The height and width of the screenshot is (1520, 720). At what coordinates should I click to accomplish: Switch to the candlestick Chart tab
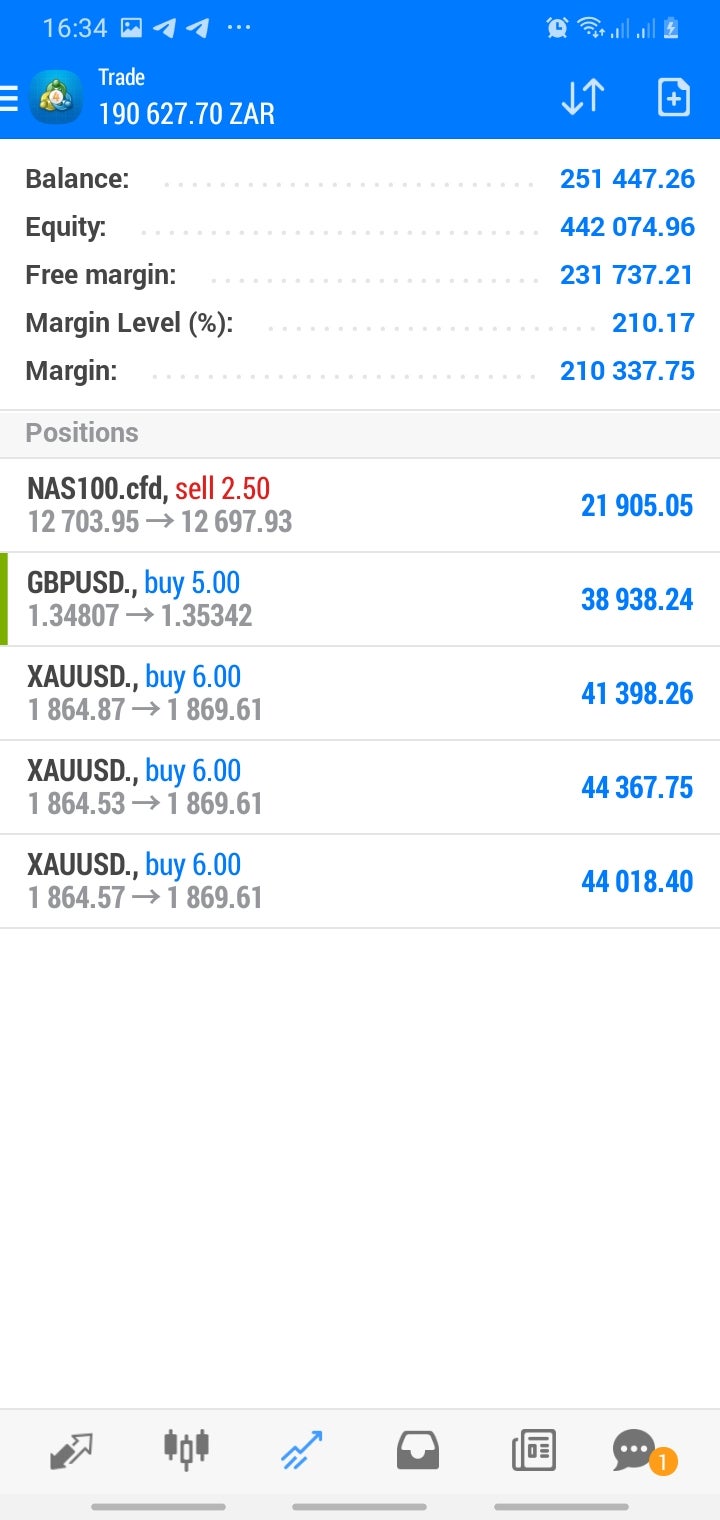coord(186,1448)
